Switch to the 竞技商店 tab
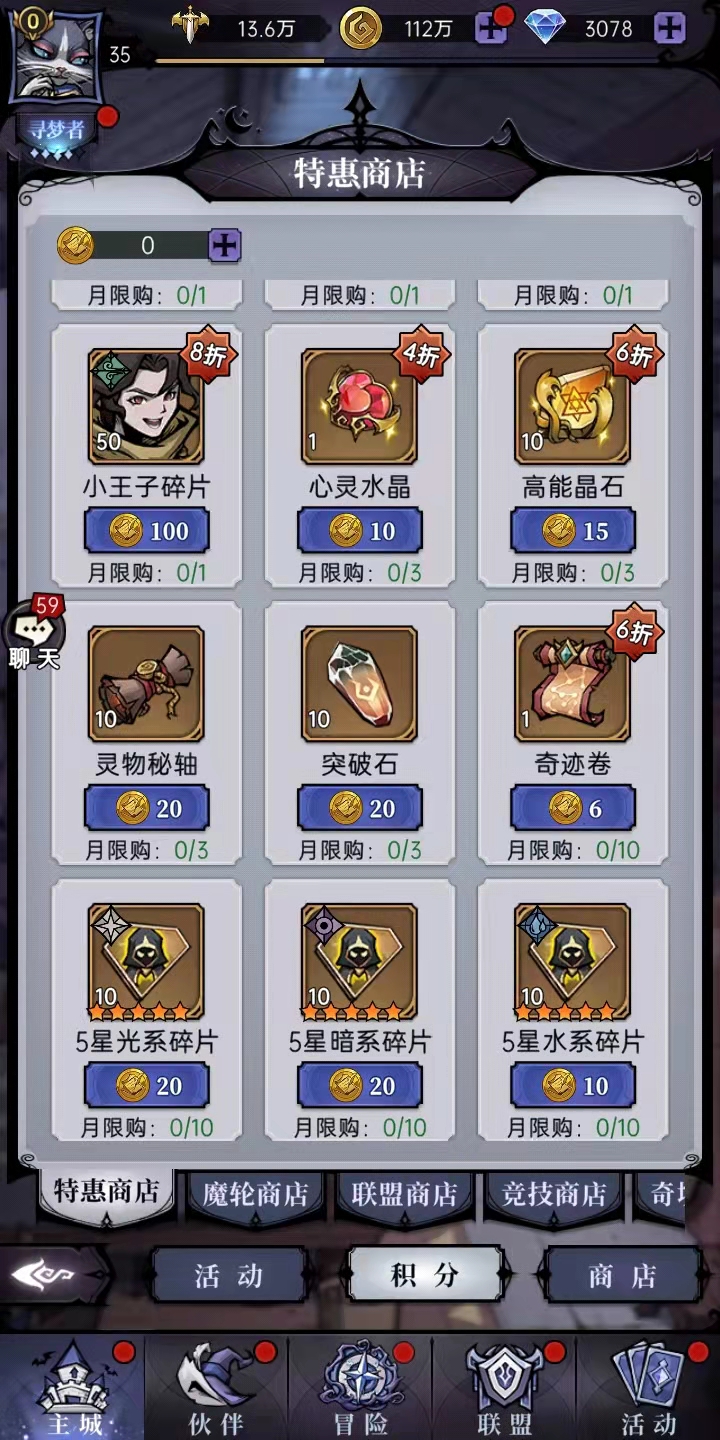 coord(553,1194)
